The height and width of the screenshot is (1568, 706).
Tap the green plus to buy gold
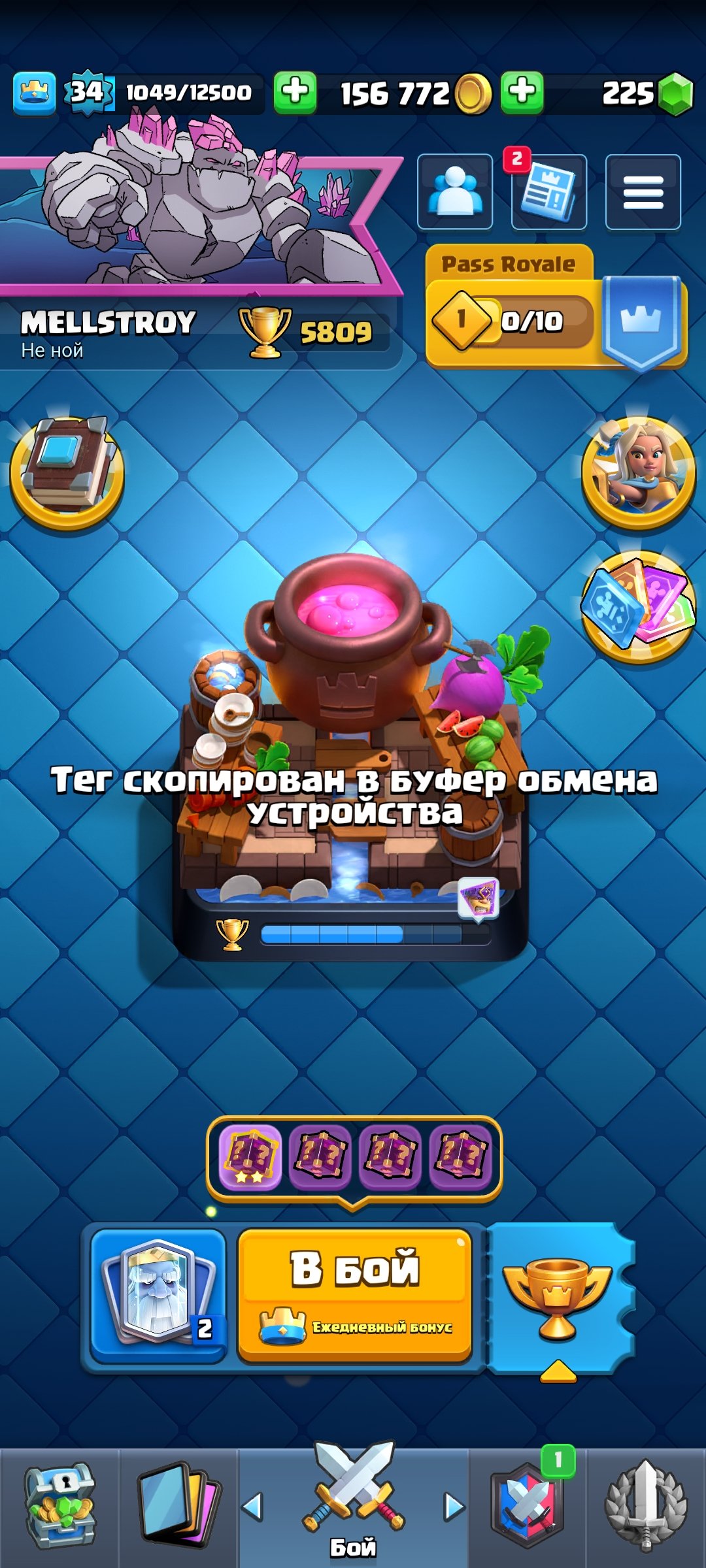coord(295,92)
